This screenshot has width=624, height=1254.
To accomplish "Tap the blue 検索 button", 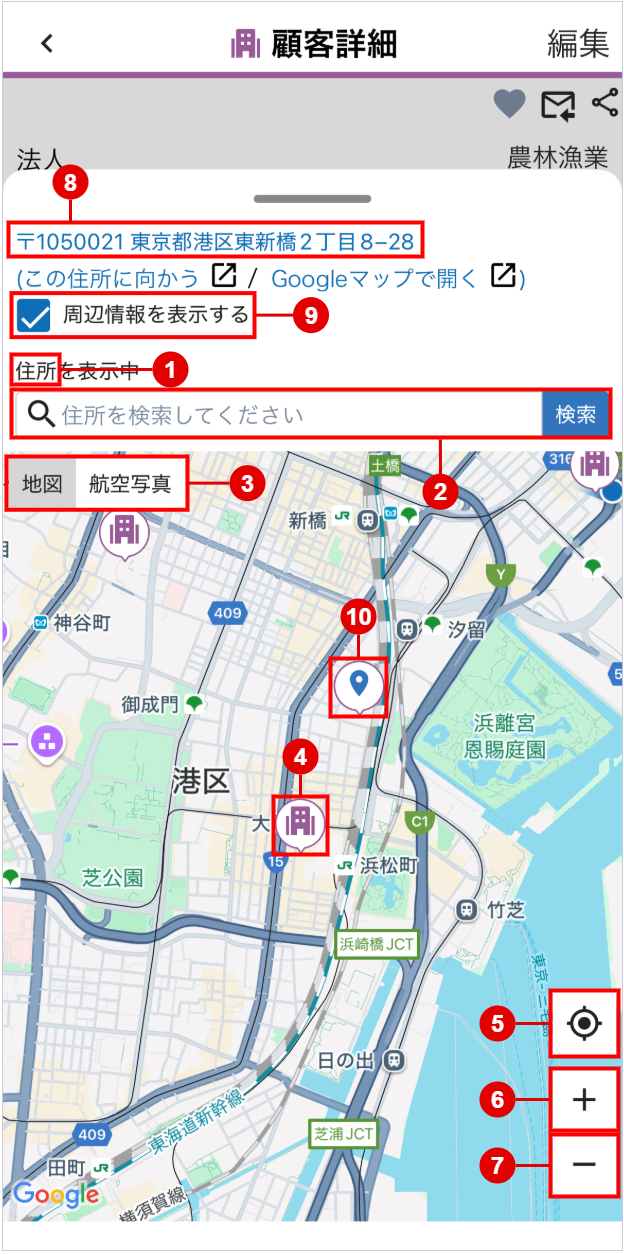I will pos(576,414).
